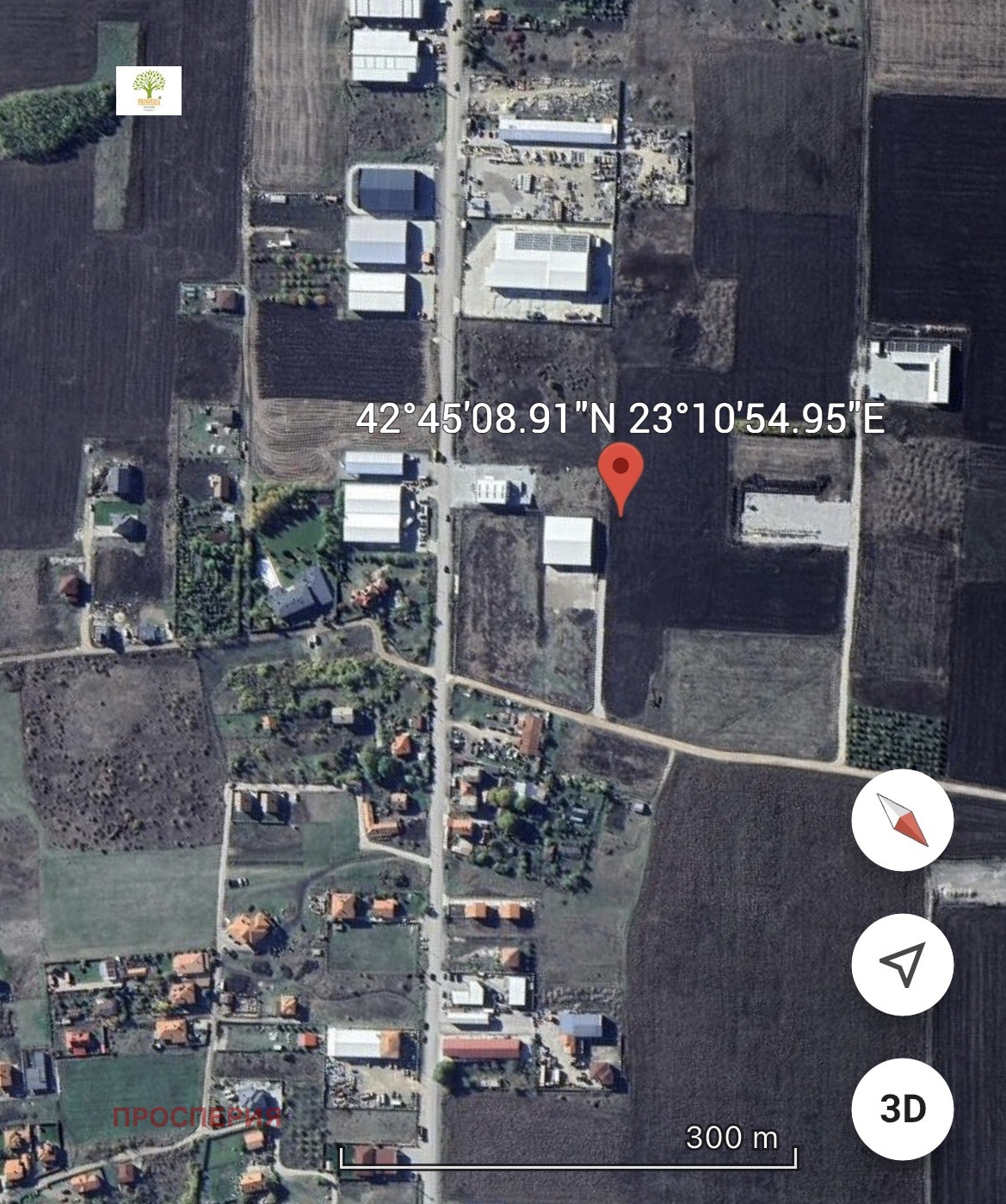This screenshot has height=1204, width=1006.
Task: Click the ПРОСПЕРИЯ watermark text
Action: 196,1117
